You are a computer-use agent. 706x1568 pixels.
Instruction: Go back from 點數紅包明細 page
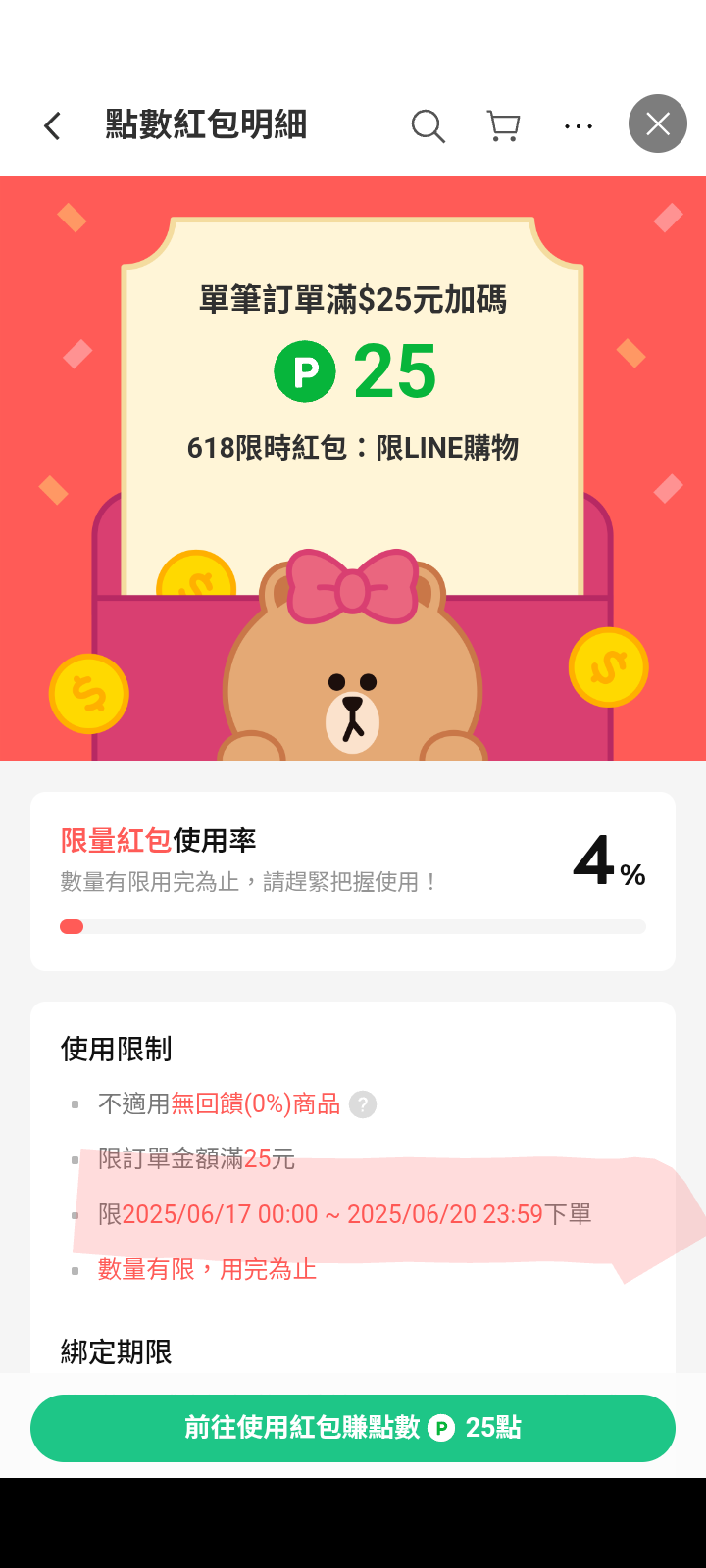(x=53, y=125)
